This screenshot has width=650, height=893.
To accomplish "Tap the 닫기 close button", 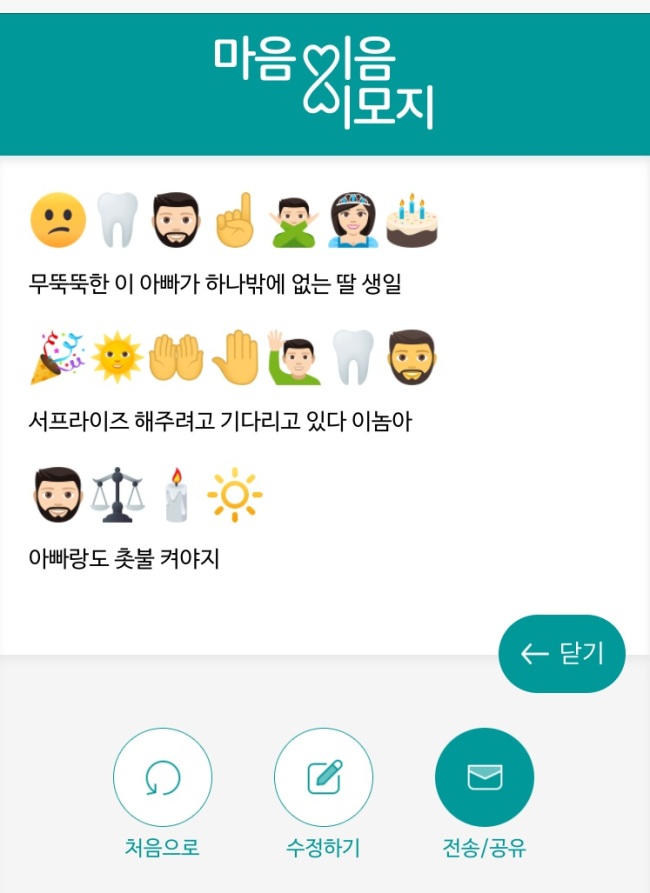I will [x=562, y=654].
